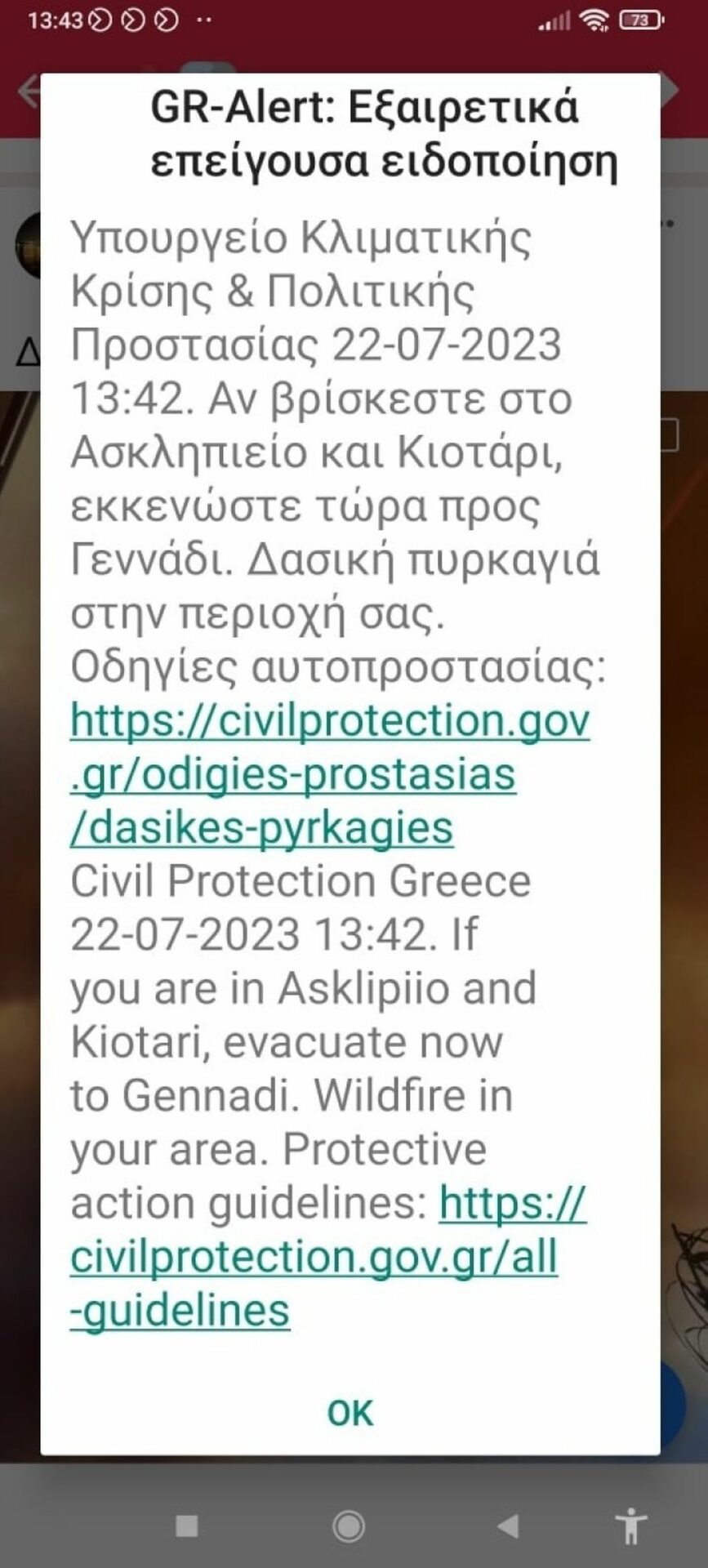
Task: Tap the system back button
Action: pyautogui.click(x=508, y=1525)
